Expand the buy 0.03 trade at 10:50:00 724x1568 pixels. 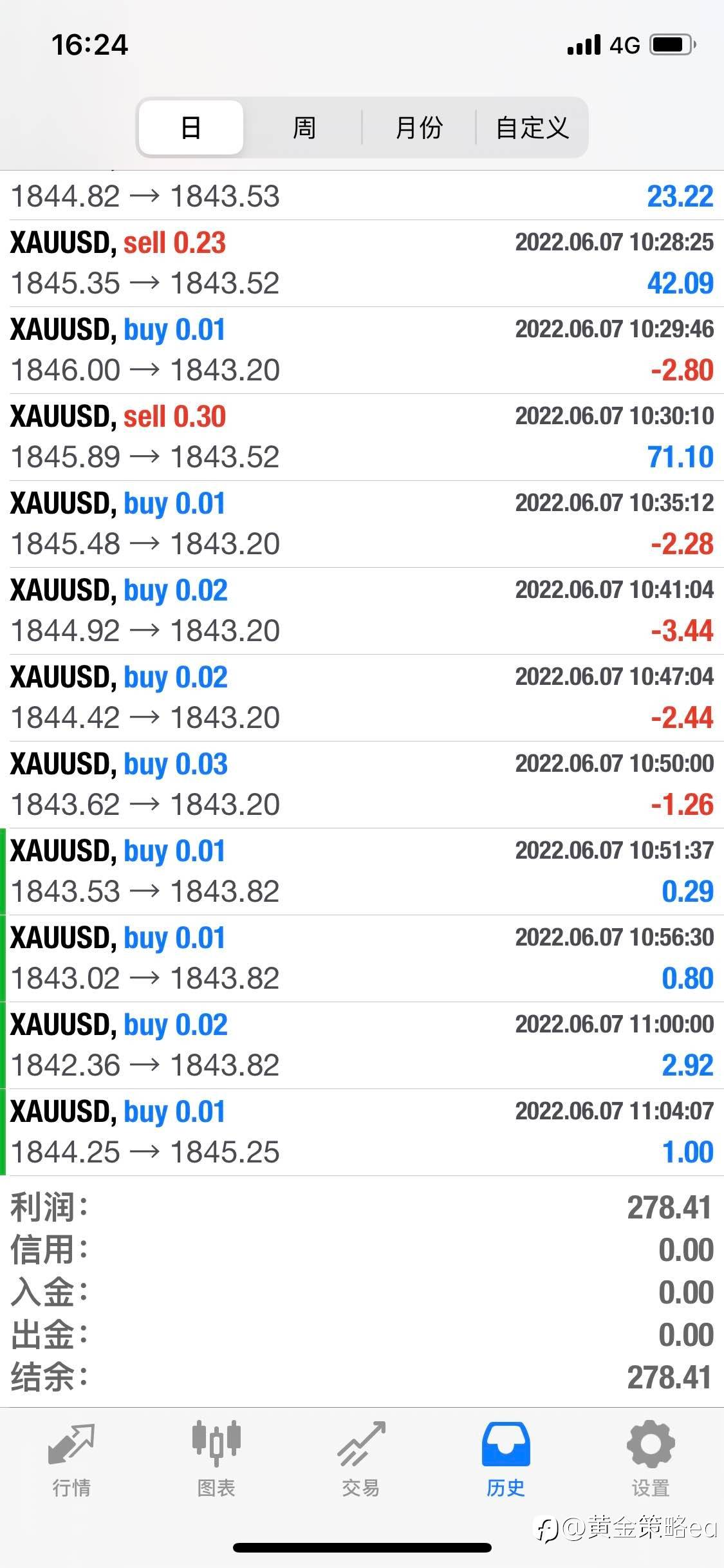362,785
